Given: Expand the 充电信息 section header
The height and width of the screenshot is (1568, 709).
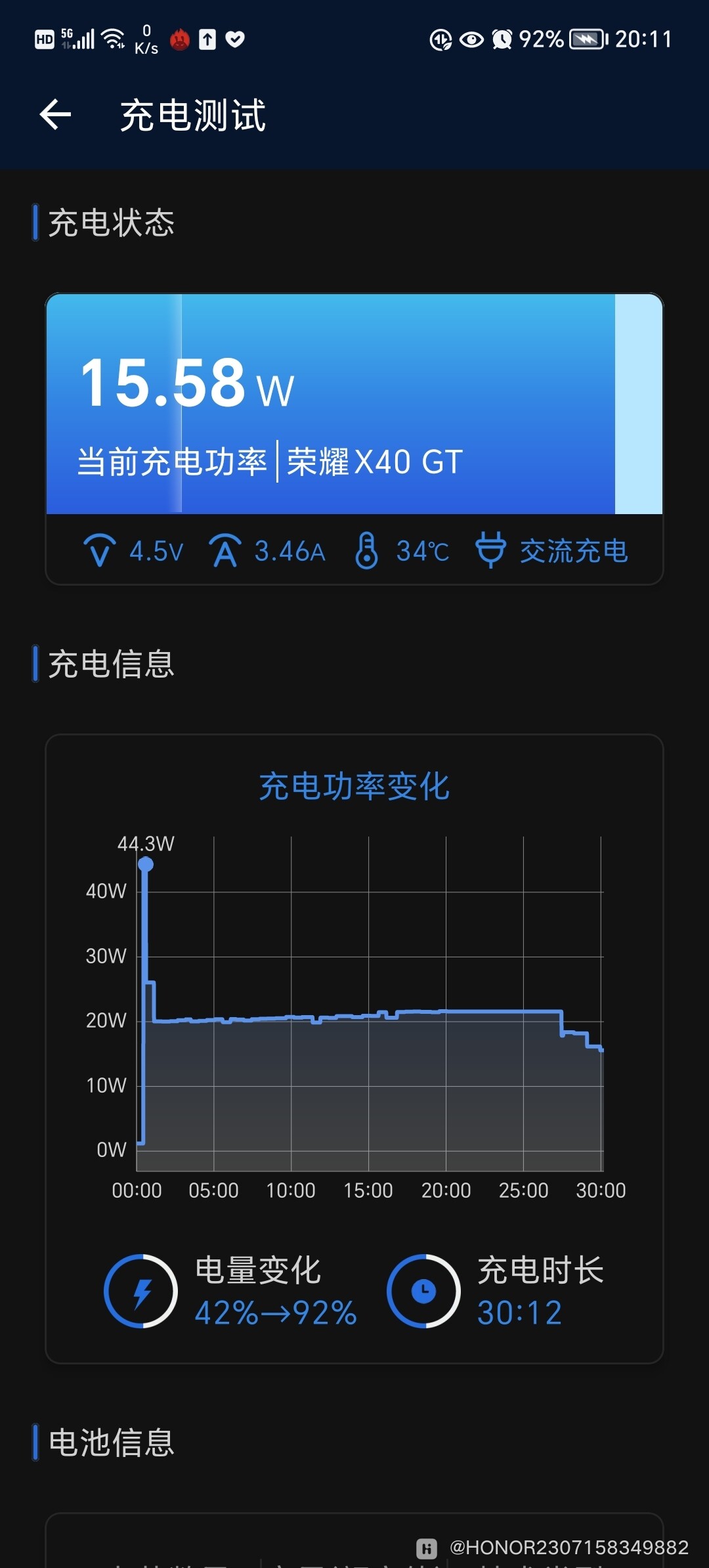Looking at the screenshot, I should click(110, 665).
